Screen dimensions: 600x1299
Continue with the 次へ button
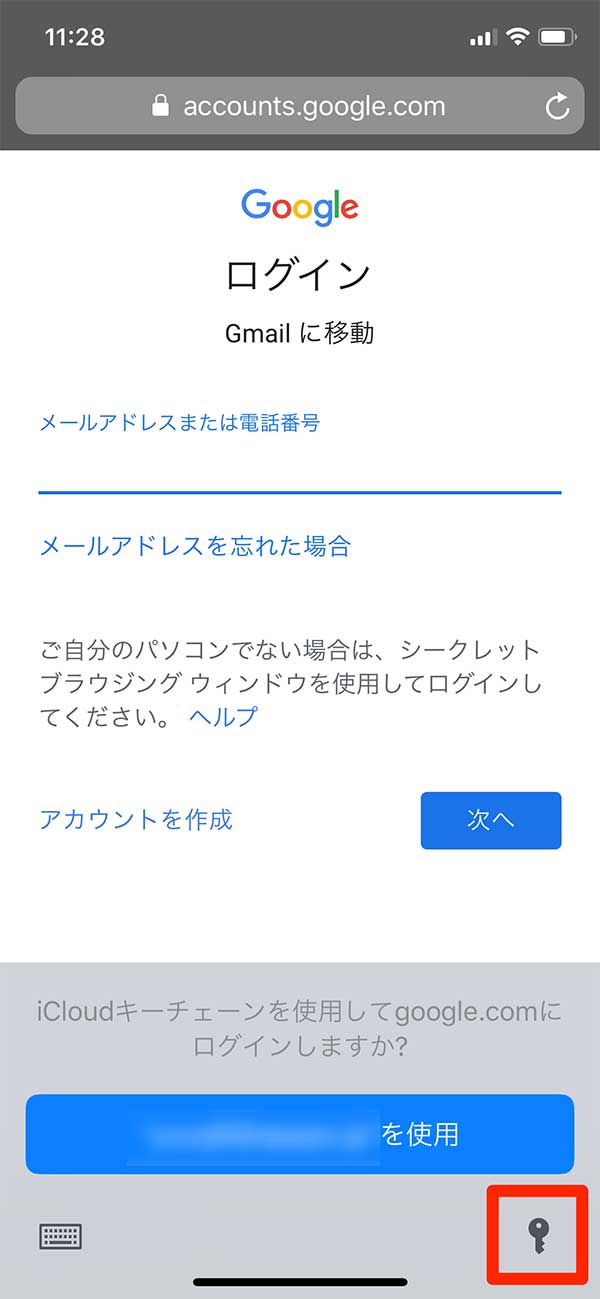(491, 821)
